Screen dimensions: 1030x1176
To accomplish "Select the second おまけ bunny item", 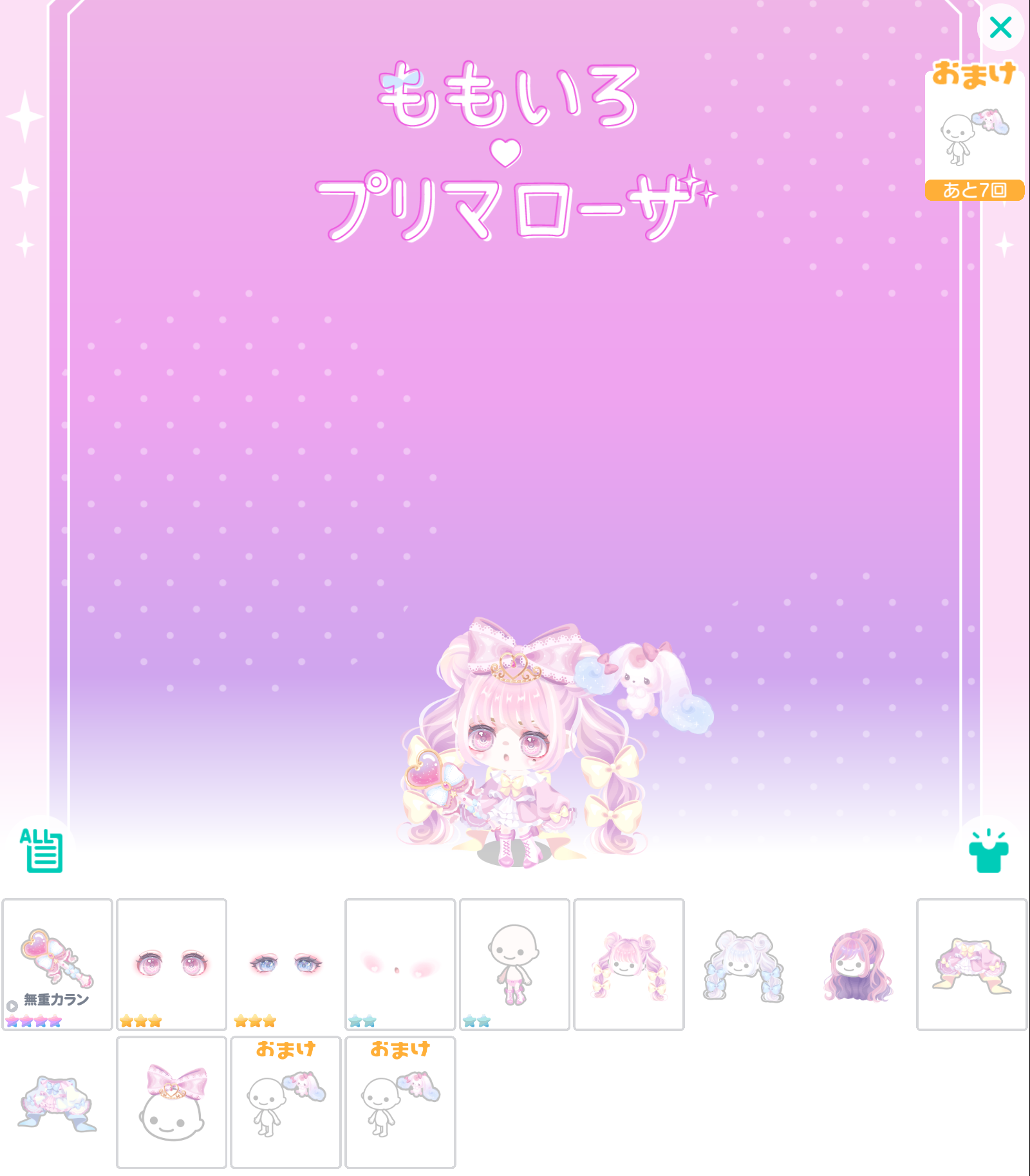I will (x=400, y=1101).
